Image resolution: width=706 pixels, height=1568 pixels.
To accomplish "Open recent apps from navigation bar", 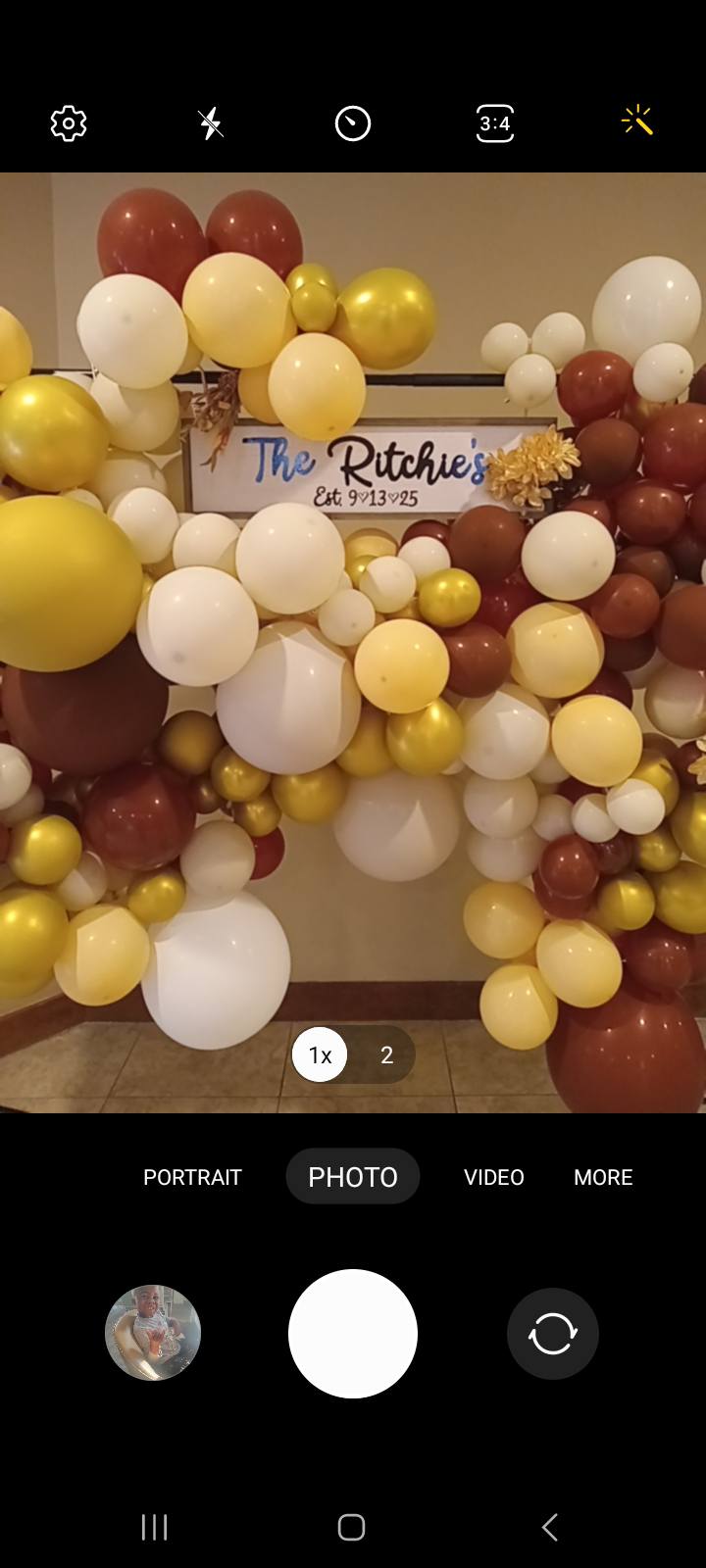I will click(155, 1527).
